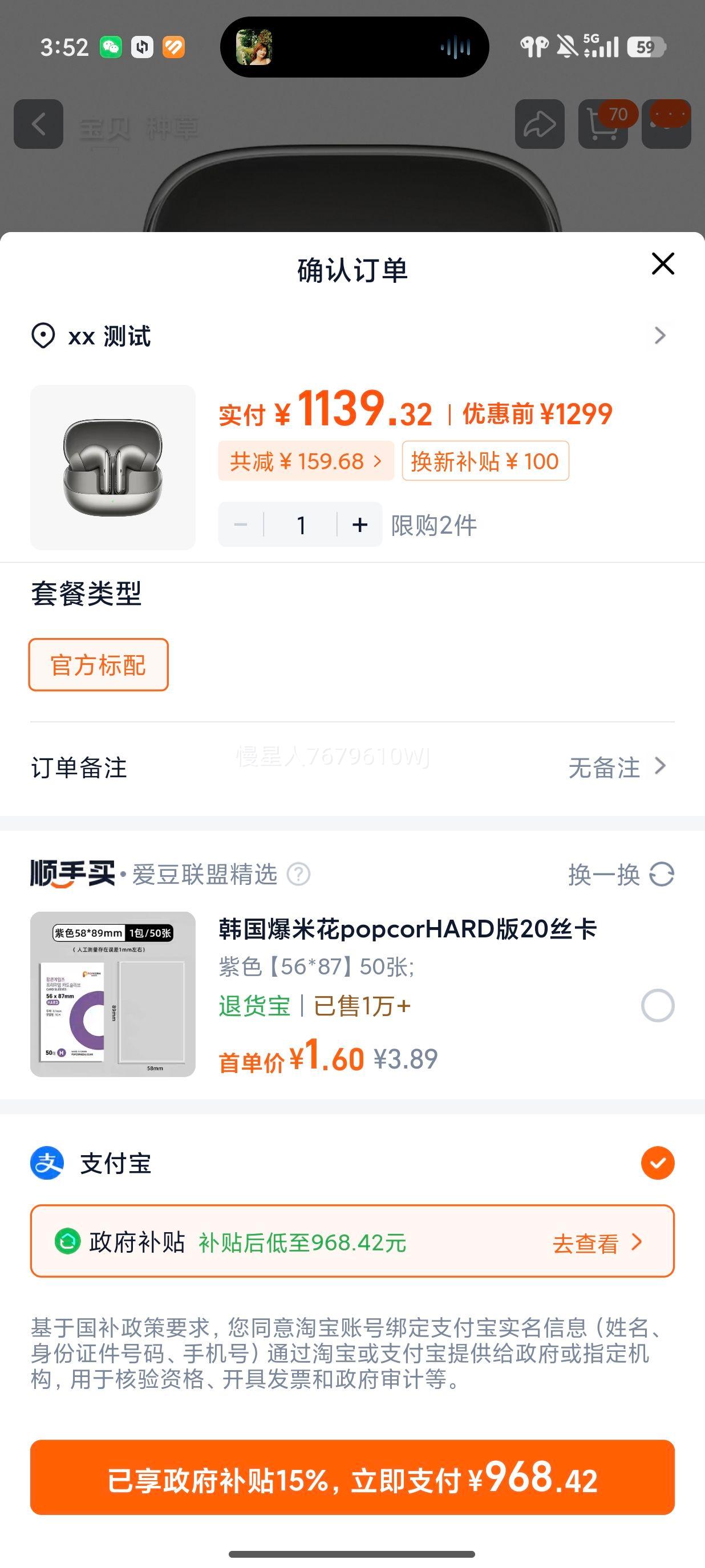Increase quantity with the plus stepper

coord(359,524)
